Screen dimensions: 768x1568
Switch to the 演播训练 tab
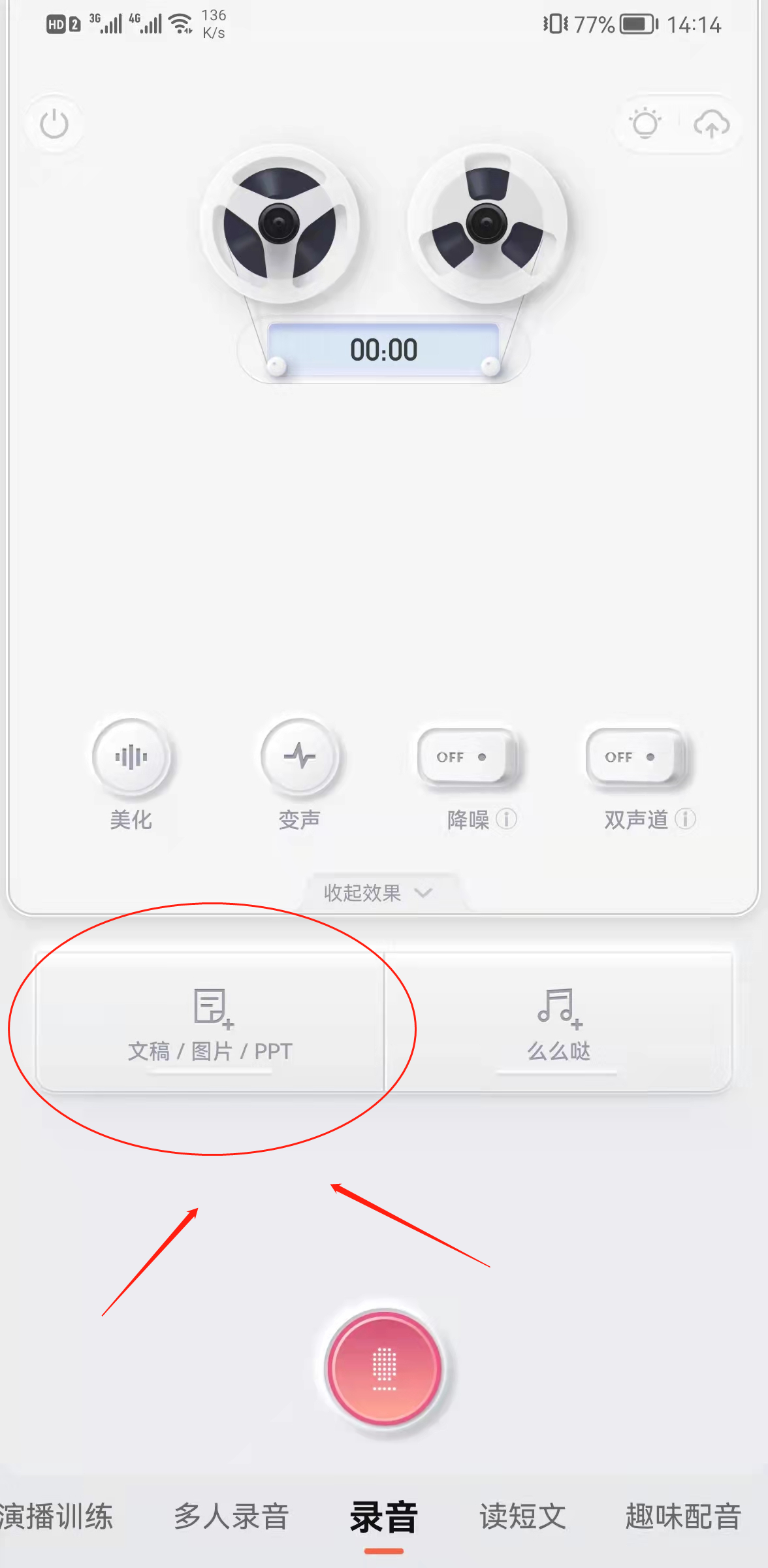(x=57, y=1516)
